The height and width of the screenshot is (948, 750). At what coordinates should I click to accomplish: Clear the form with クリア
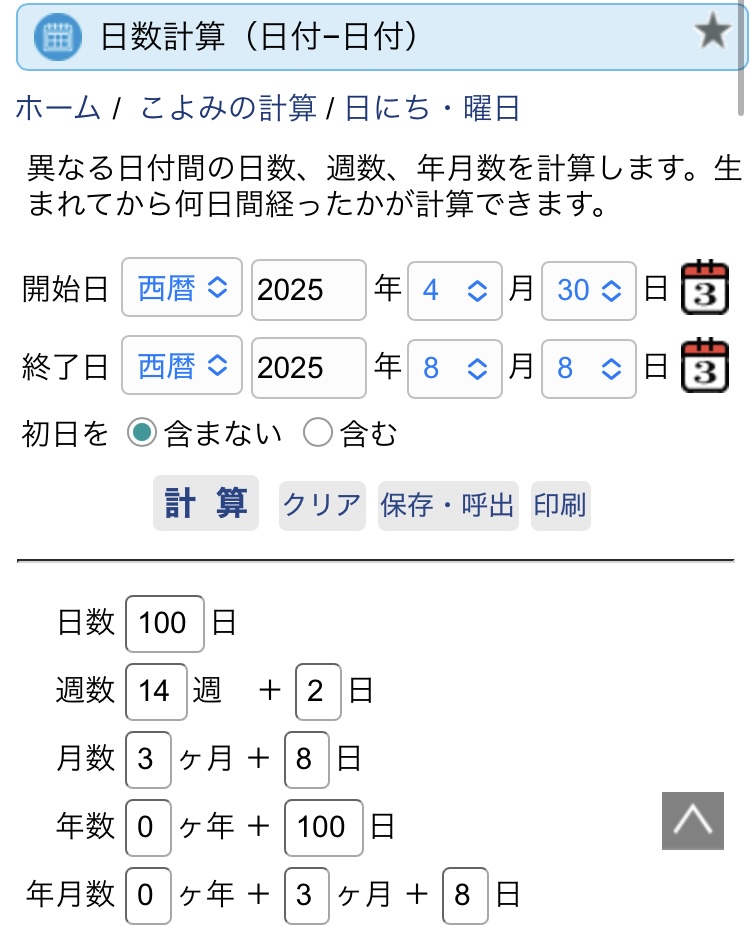tap(321, 505)
